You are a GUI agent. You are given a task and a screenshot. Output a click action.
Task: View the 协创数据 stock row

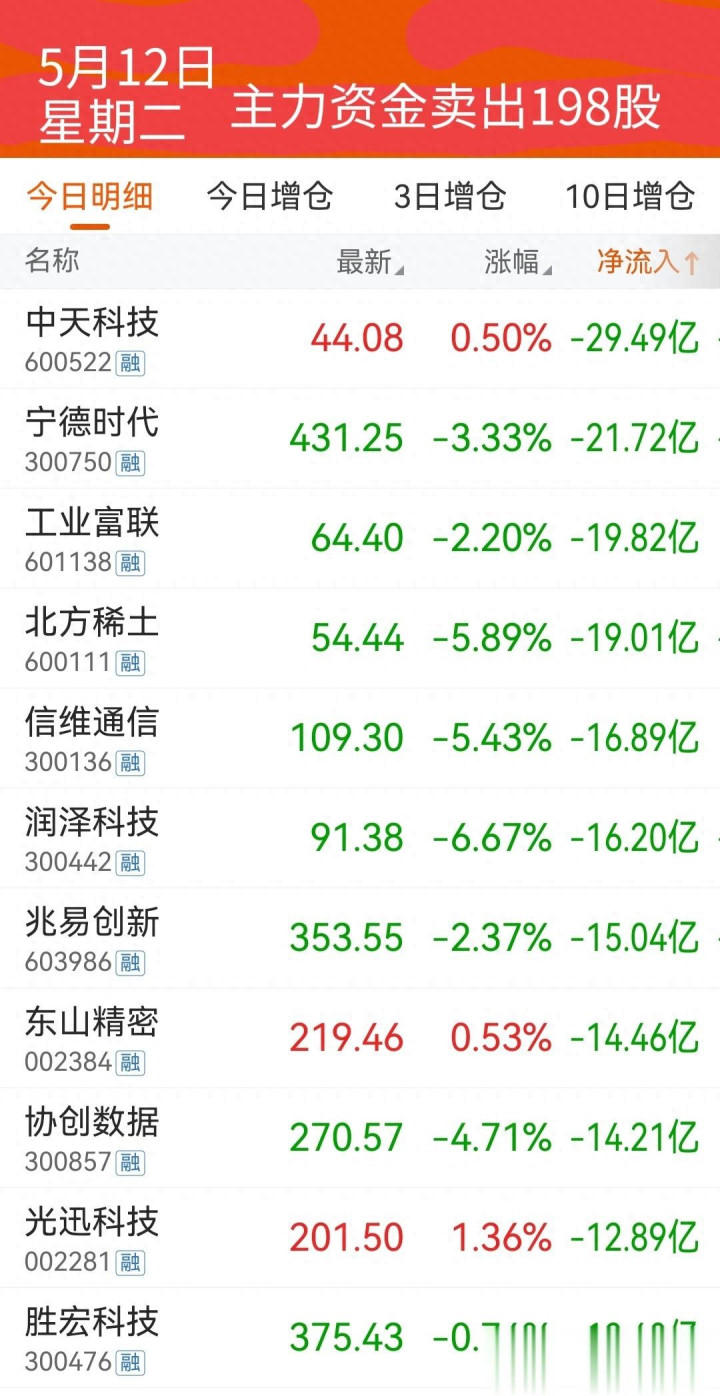pyautogui.click(x=360, y=1139)
